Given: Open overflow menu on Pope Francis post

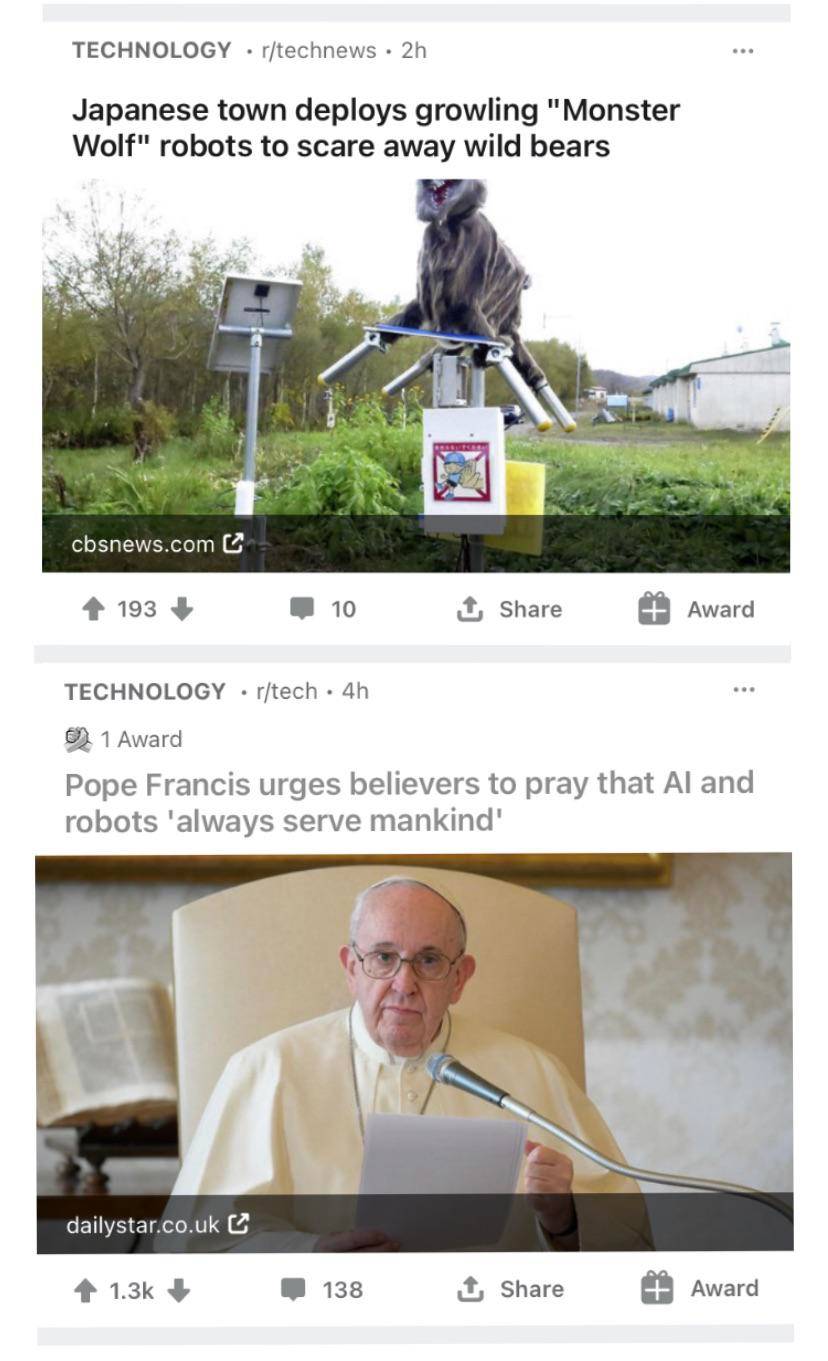Looking at the screenshot, I should tap(742, 690).
